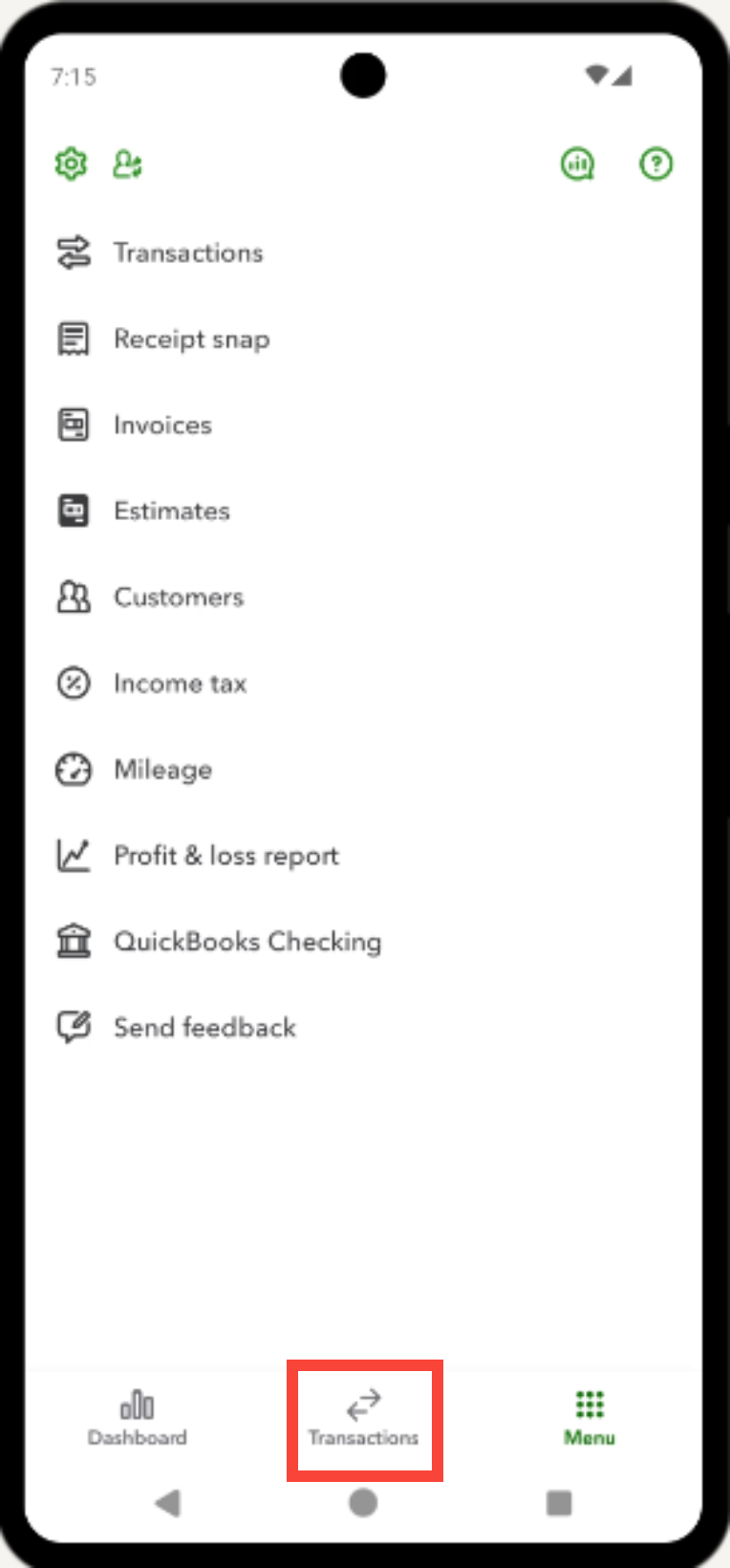
Task: Open Estimates
Action: [172, 512]
